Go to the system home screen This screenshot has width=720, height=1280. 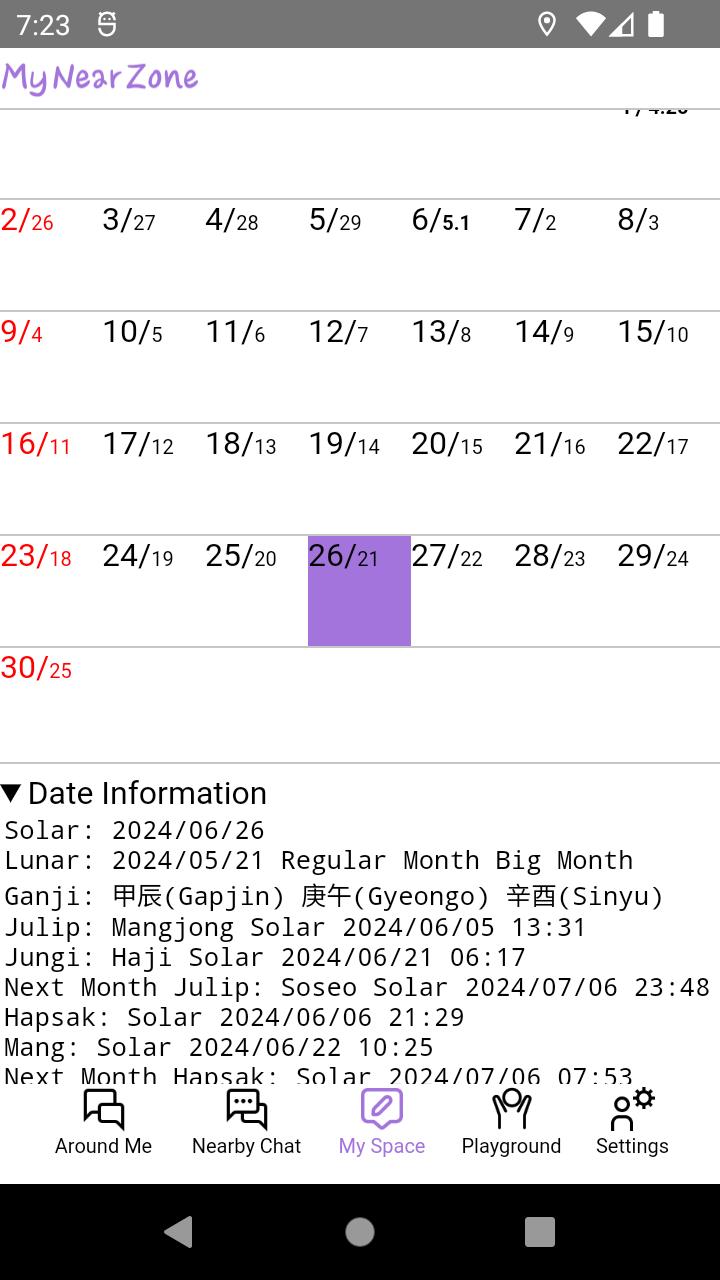click(x=360, y=1232)
